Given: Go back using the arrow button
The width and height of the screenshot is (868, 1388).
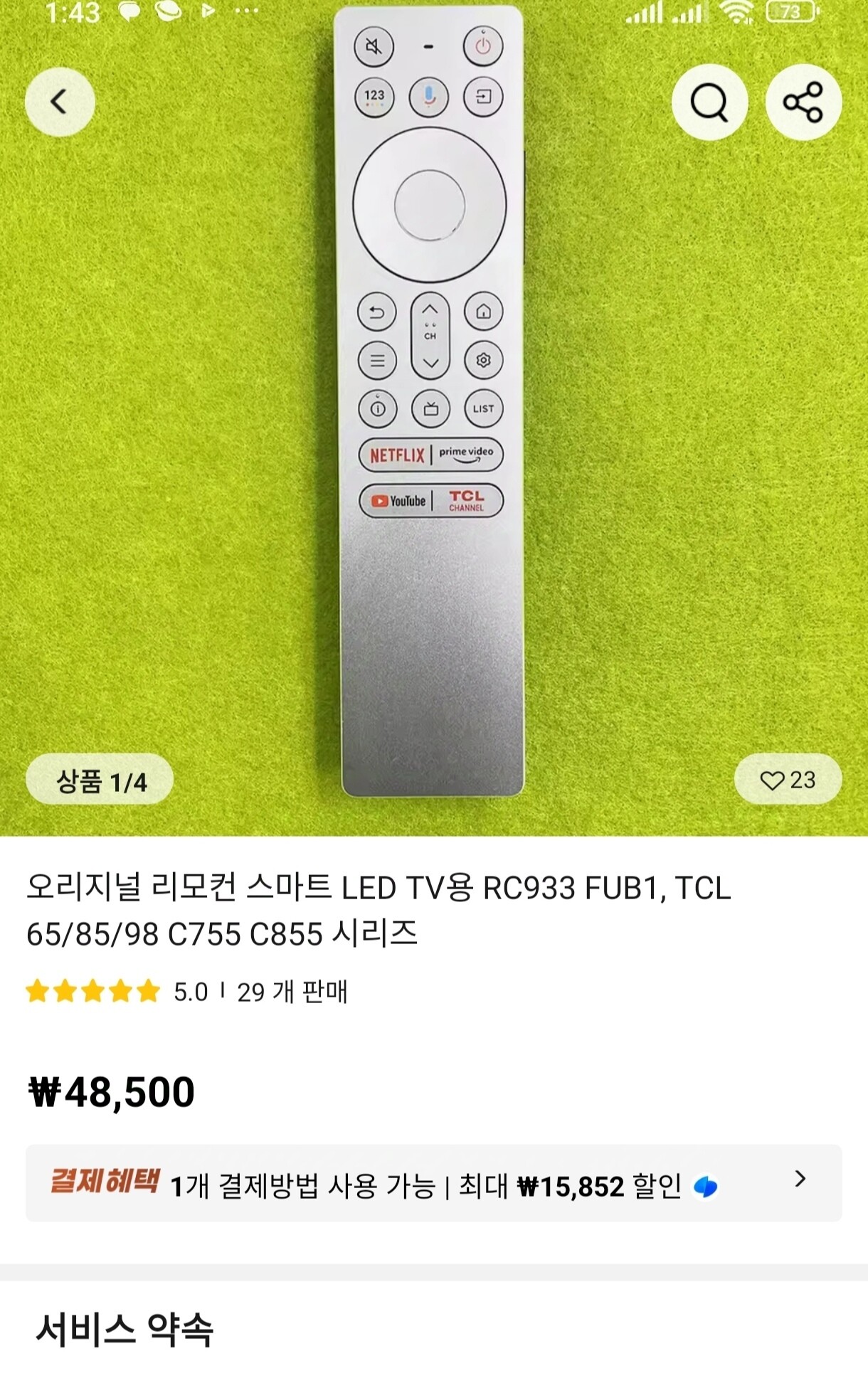Looking at the screenshot, I should pos(60,102).
